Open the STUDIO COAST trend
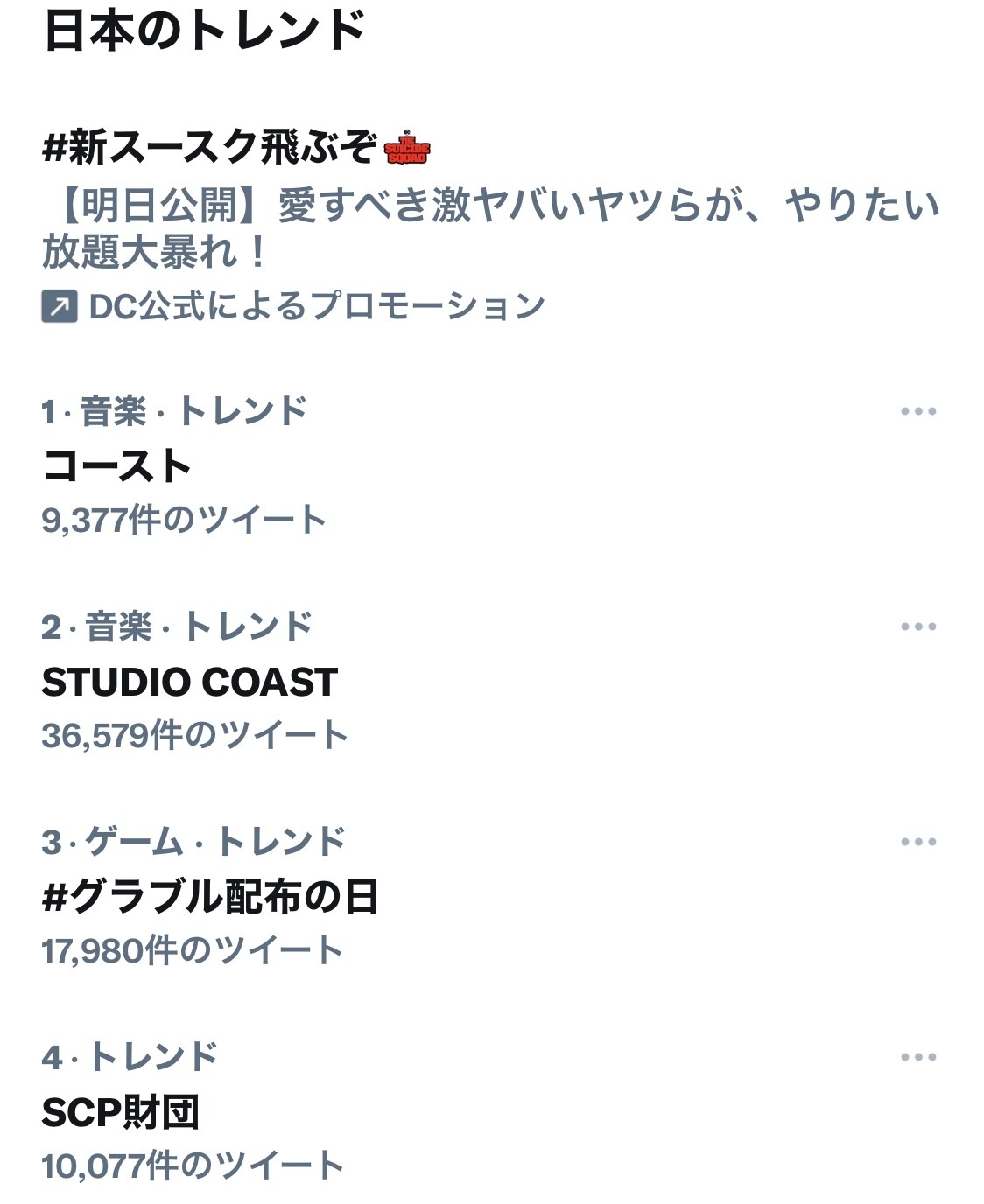 (x=189, y=682)
